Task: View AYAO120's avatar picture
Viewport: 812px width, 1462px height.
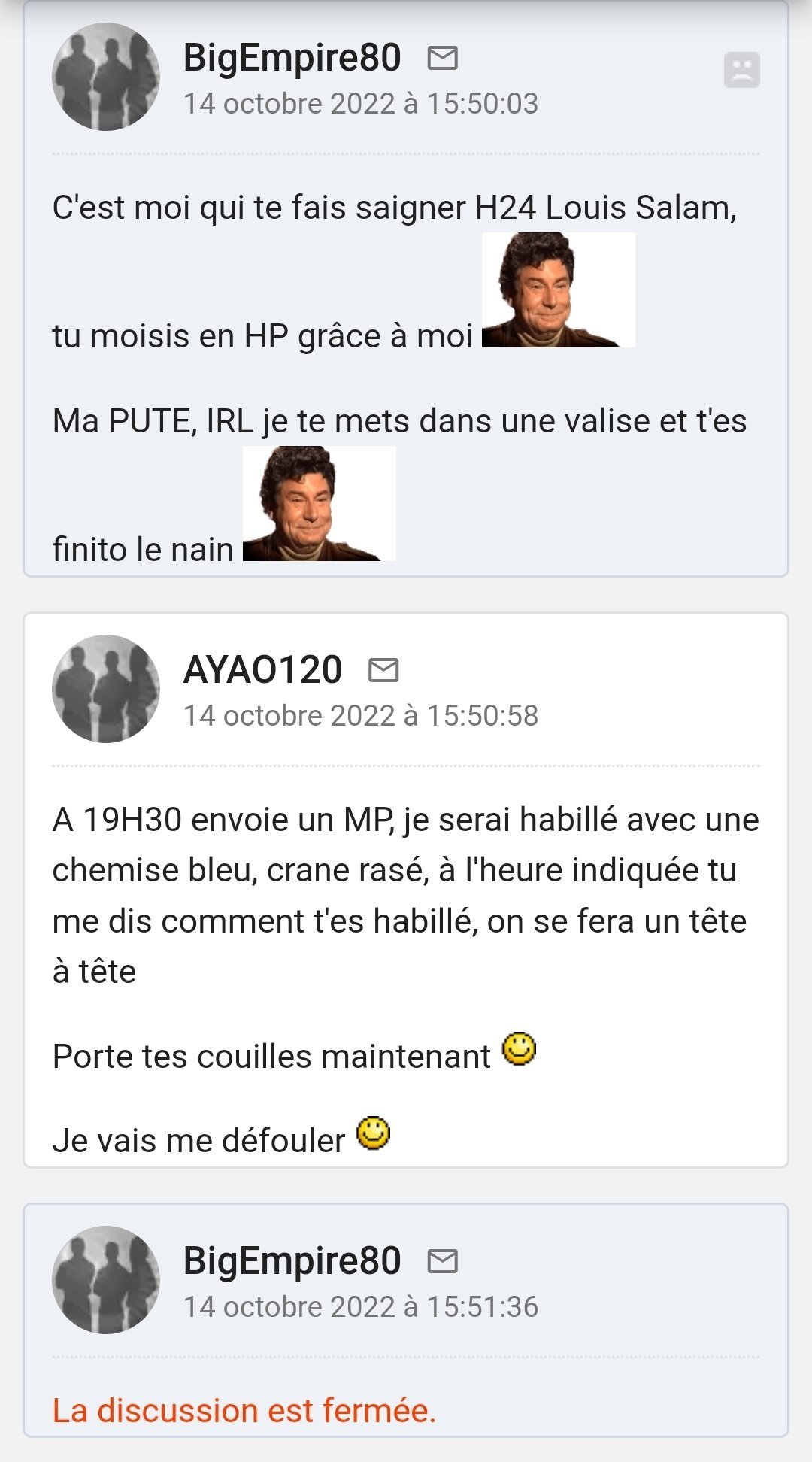Action: pyautogui.click(x=106, y=689)
